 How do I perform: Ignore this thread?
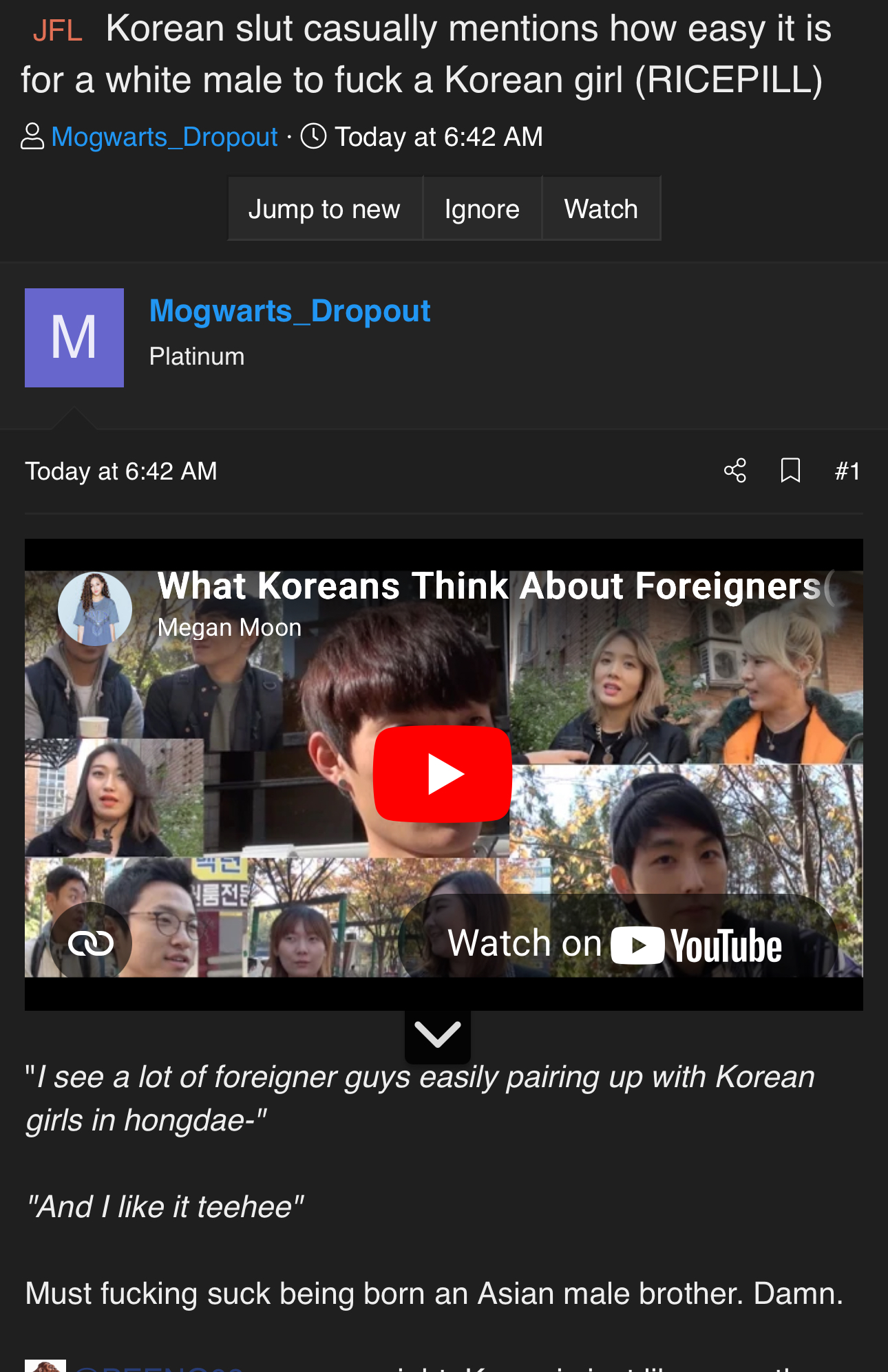[x=482, y=208]
